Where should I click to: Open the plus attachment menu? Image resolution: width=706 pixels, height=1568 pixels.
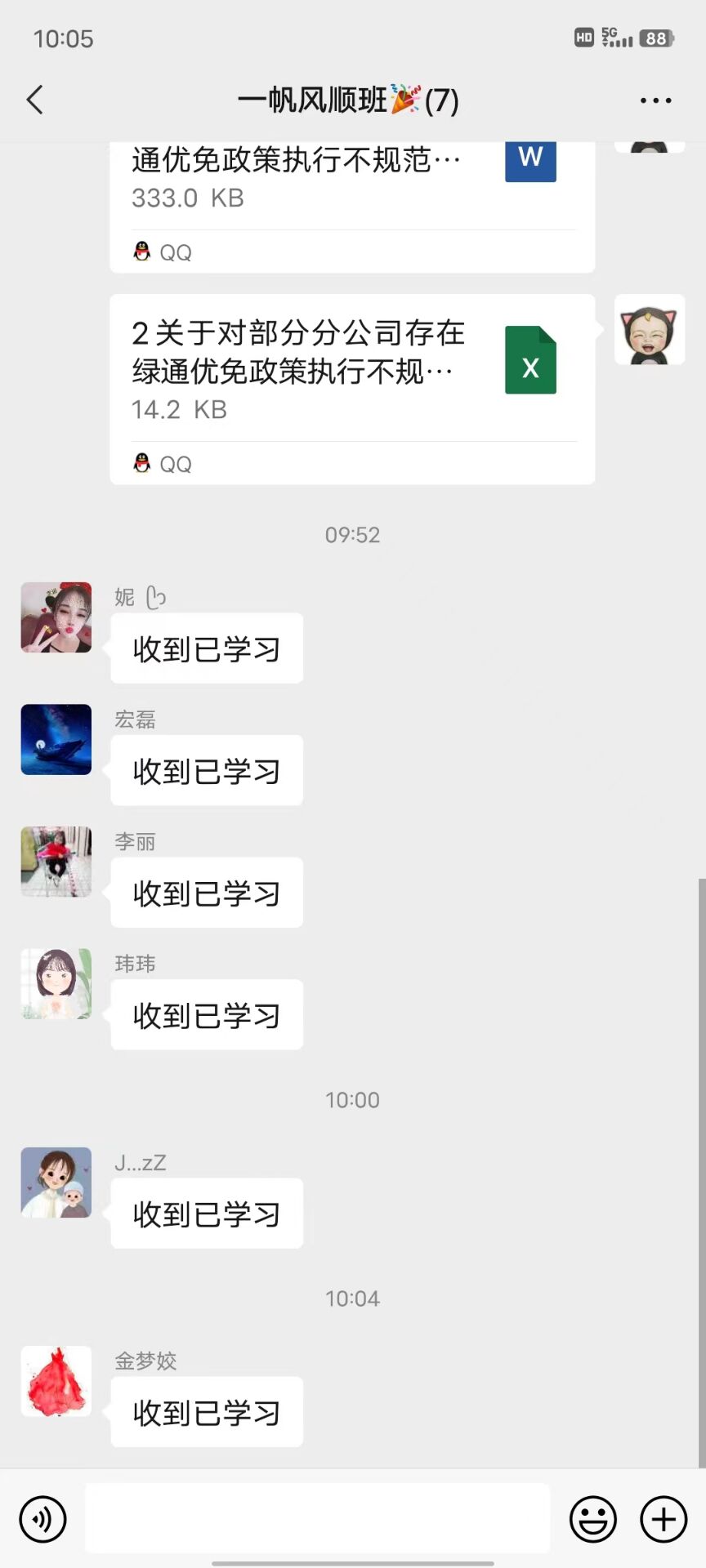[664, 1519]
